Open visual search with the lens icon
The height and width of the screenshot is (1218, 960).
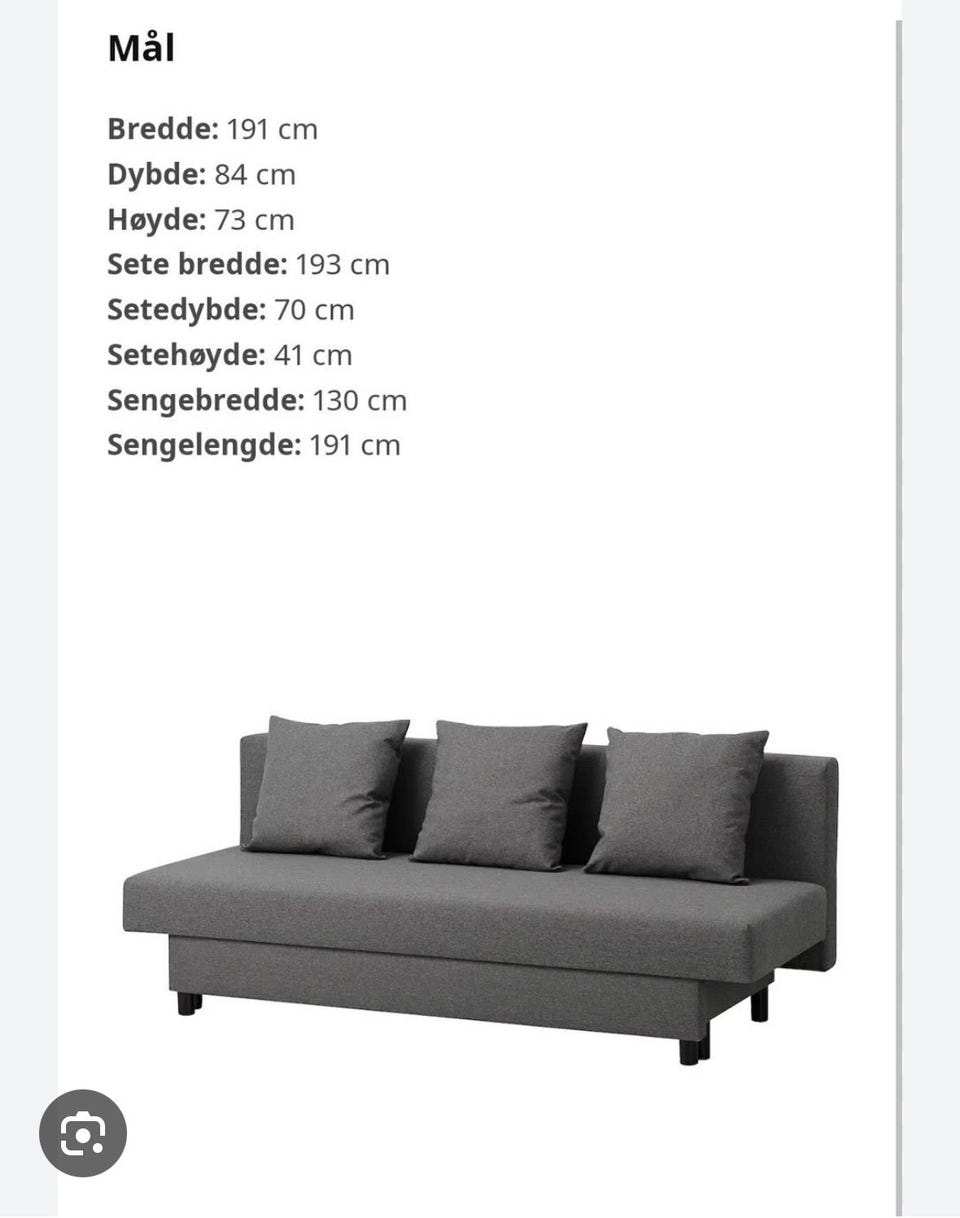pyautogui.click(x=85, y=1135)
